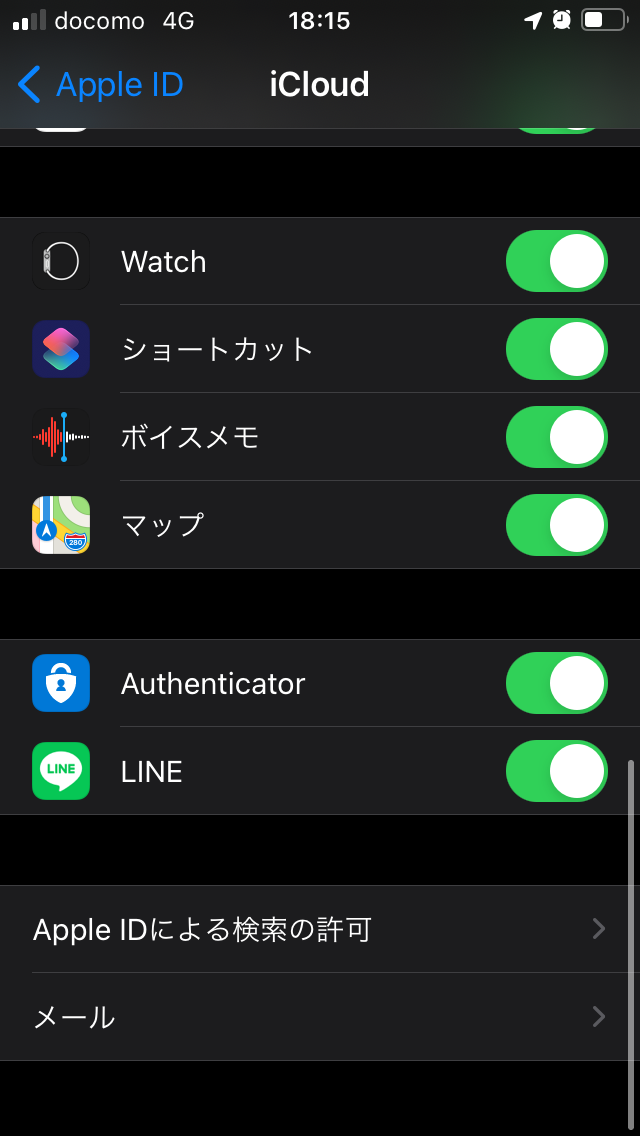This screenshot has height=1136, width=640.
Task: Open the メール settings row
Action: click(320, 1018)
